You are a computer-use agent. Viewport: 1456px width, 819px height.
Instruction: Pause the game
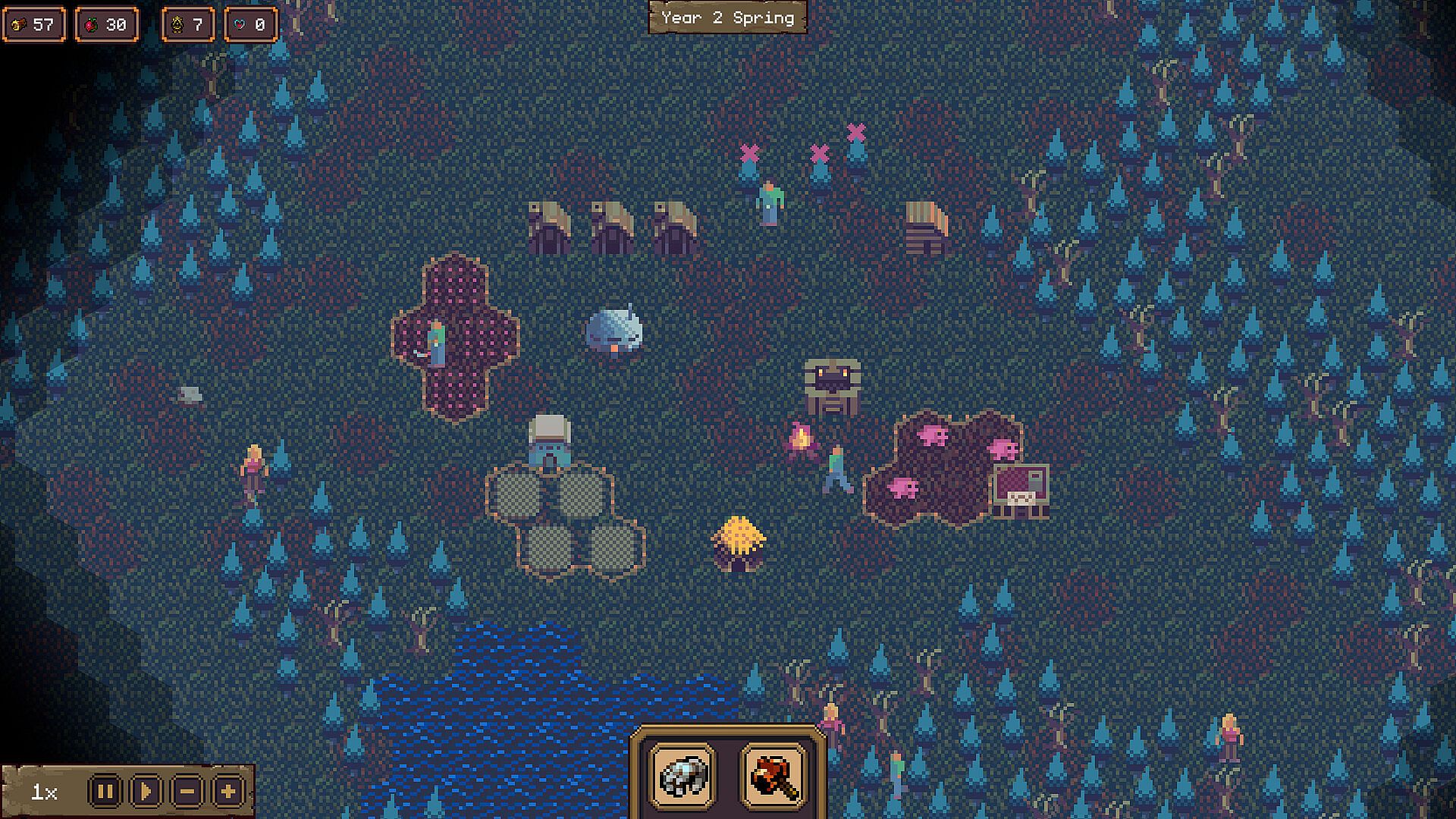pos(105,792)
